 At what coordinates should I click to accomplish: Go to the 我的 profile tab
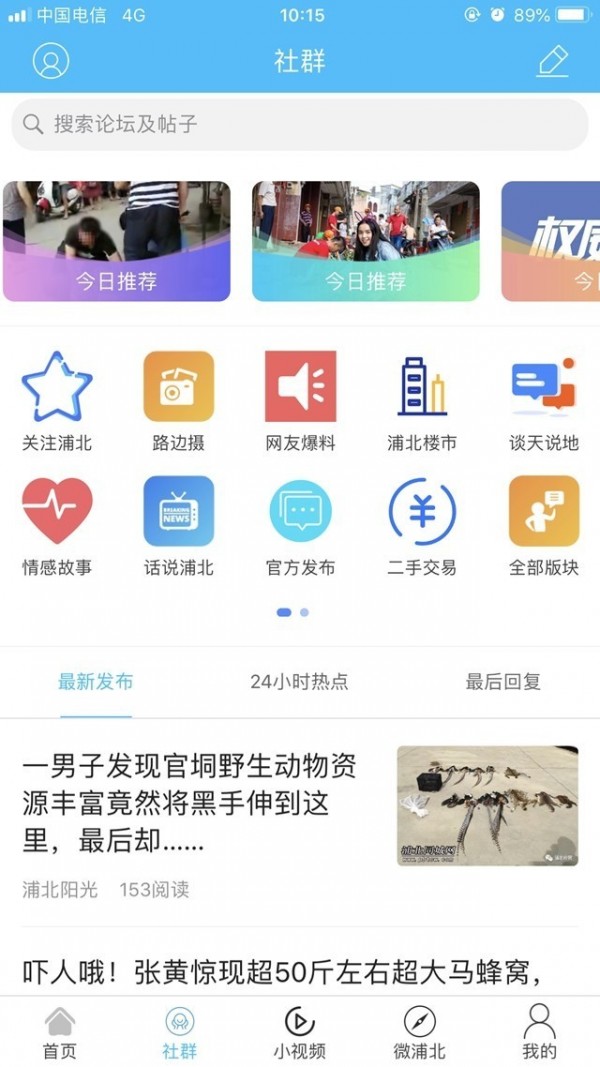[539, 1032]
